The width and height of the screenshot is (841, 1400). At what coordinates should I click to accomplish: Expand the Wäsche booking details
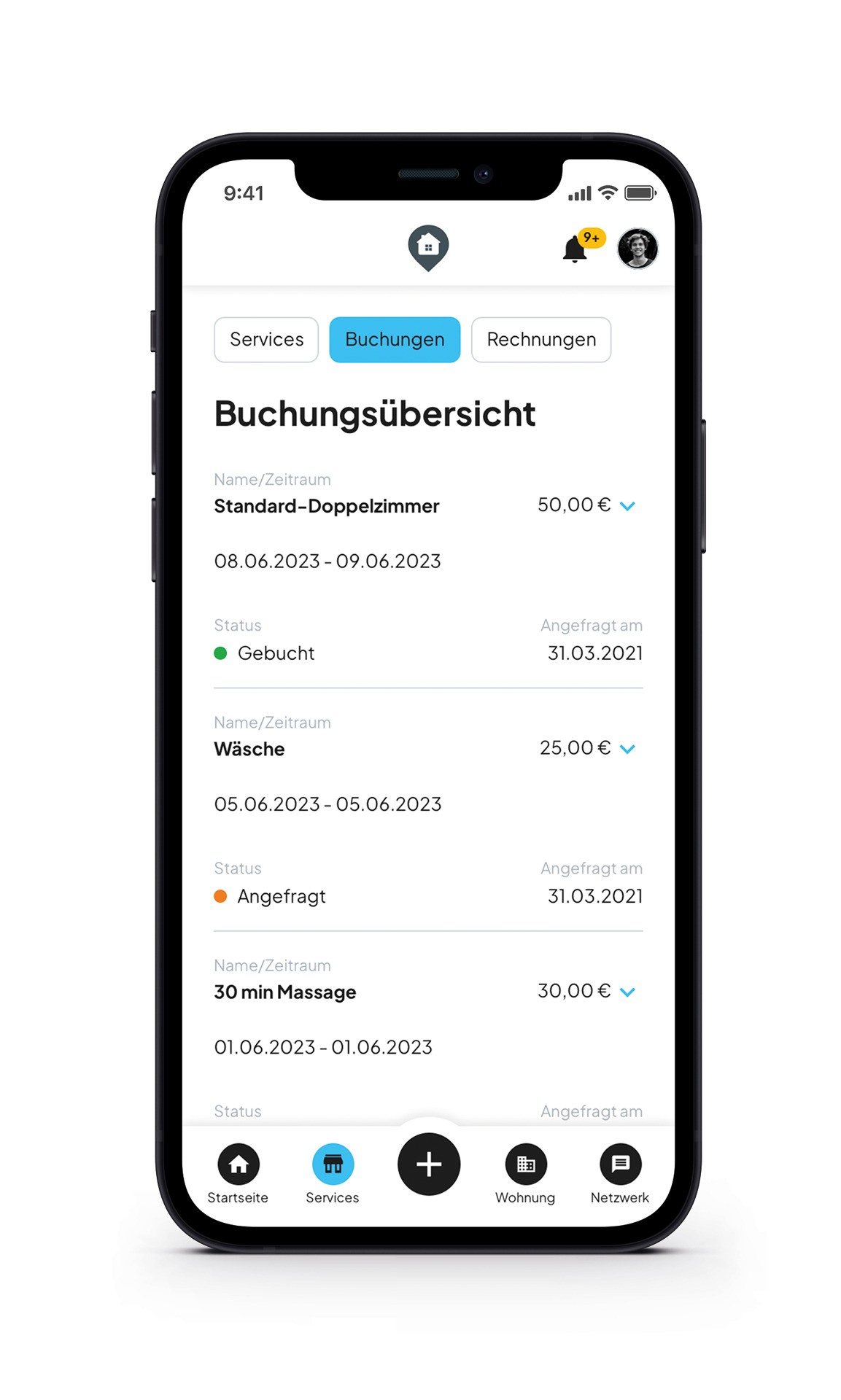pos(627,749)
